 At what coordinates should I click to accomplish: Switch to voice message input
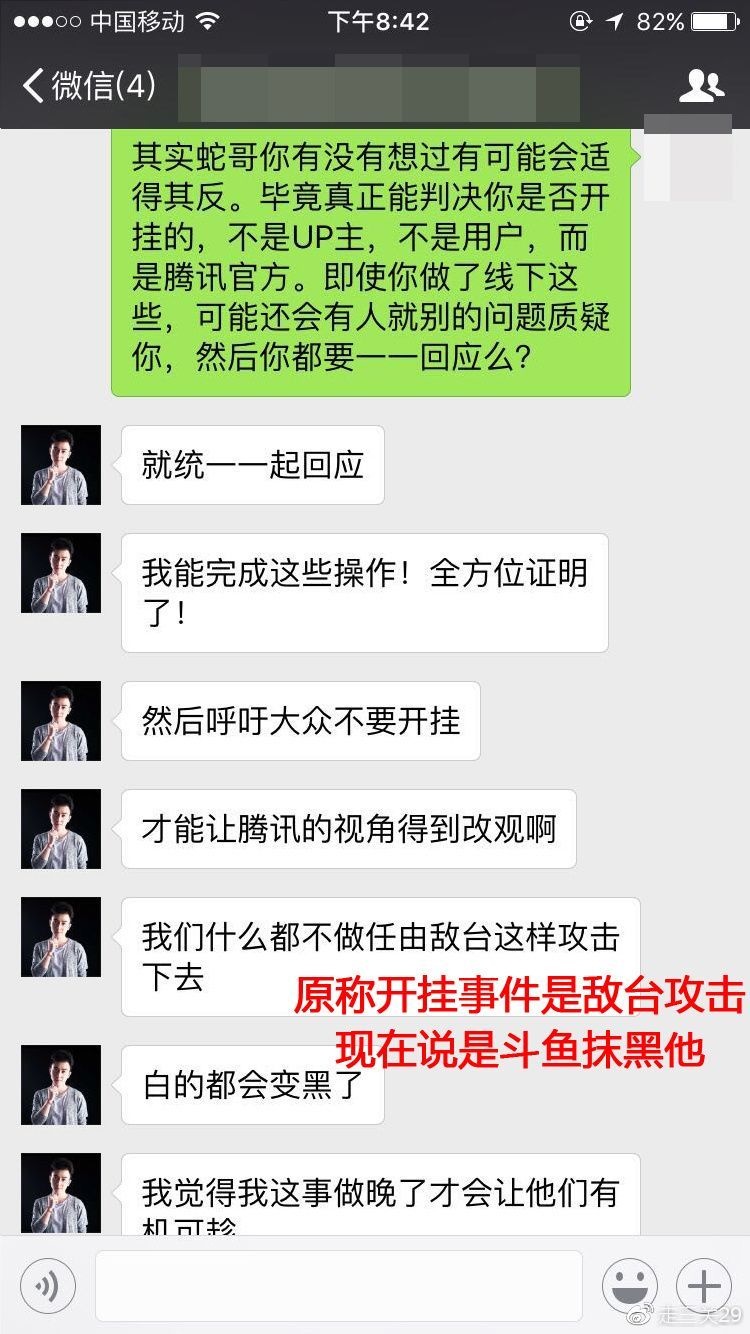coord(48,1285)
